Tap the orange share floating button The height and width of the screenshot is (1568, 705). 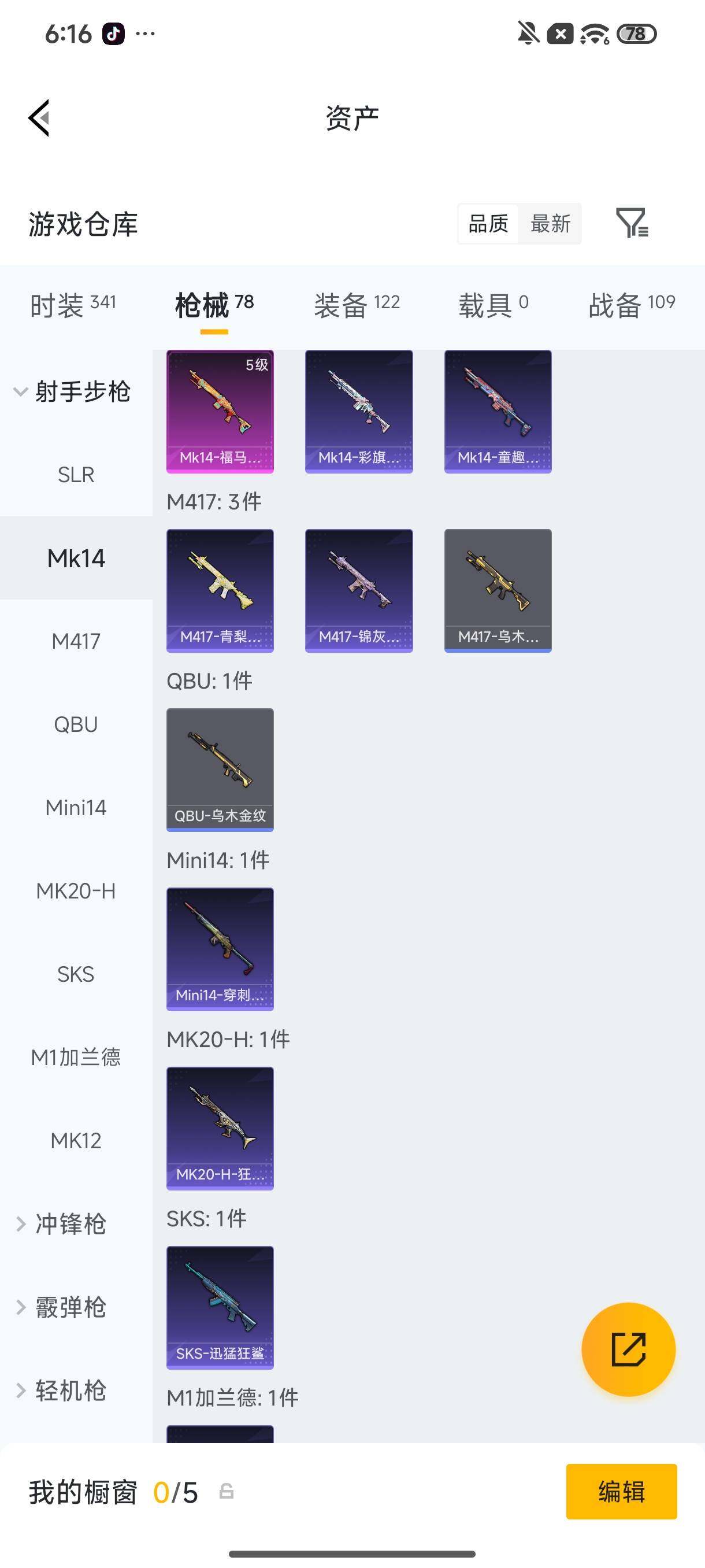click(x=628, y=1349)
